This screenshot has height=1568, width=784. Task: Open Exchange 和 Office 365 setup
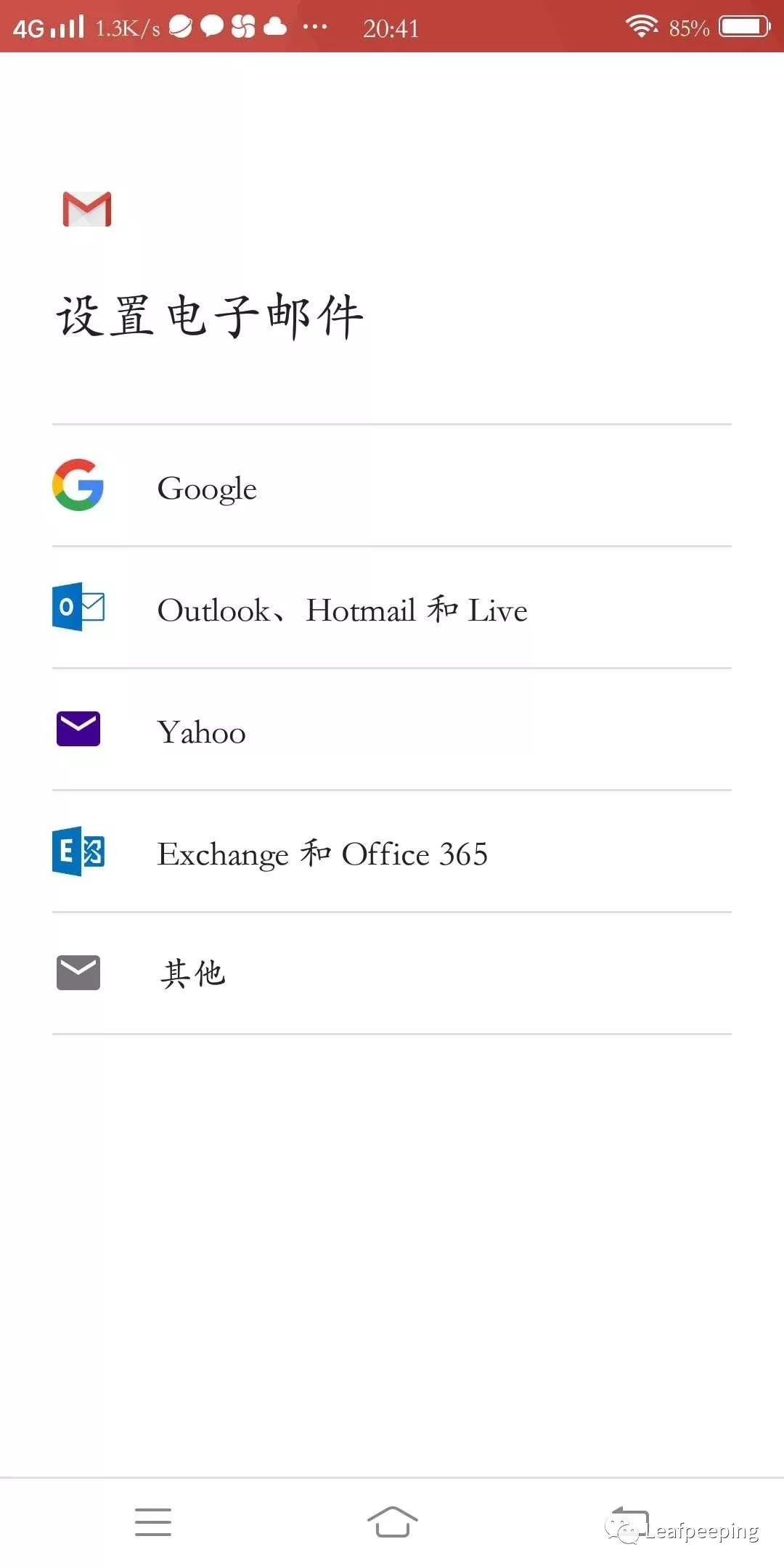point(392,852)
